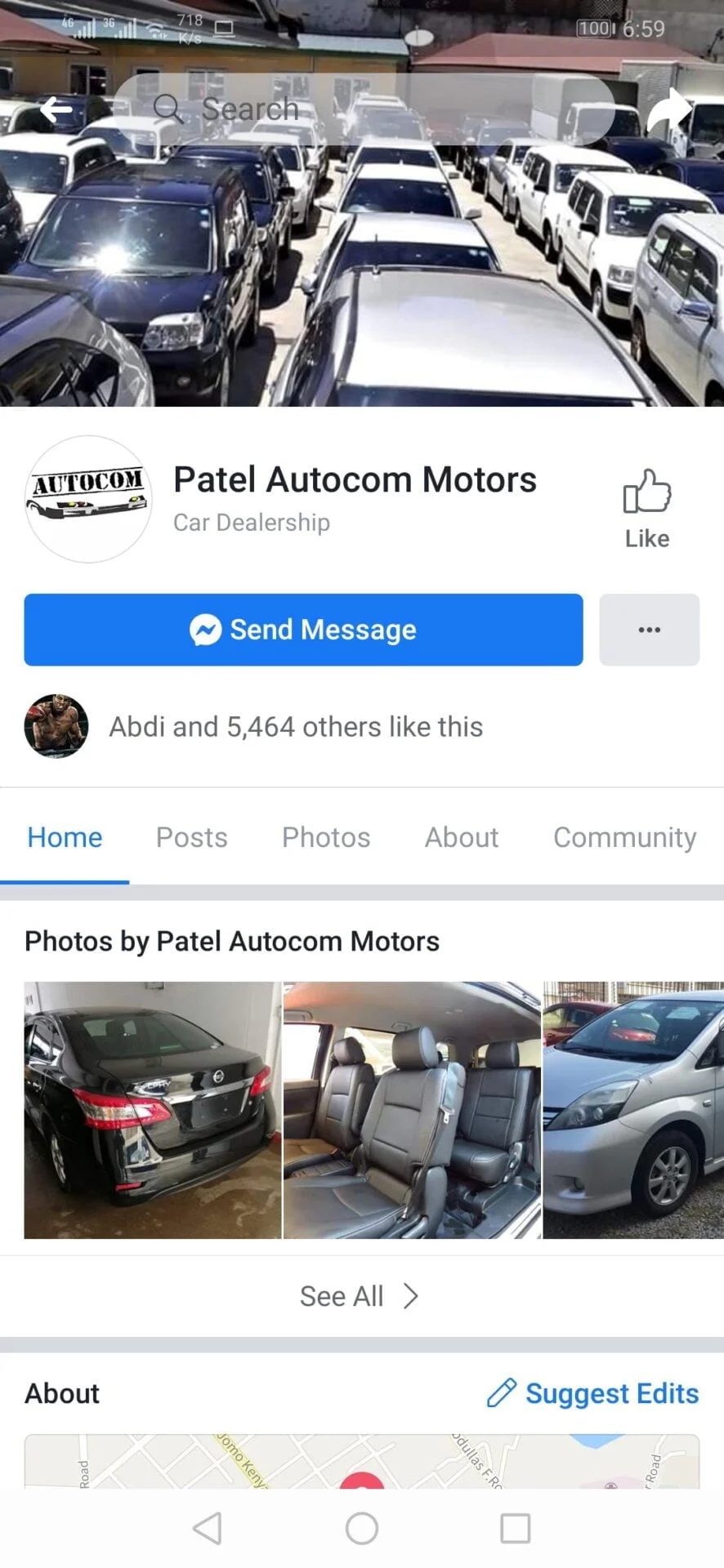724x1568 pixels.
Task: Tap Suggest Edits
Action: click(593, 1393)
